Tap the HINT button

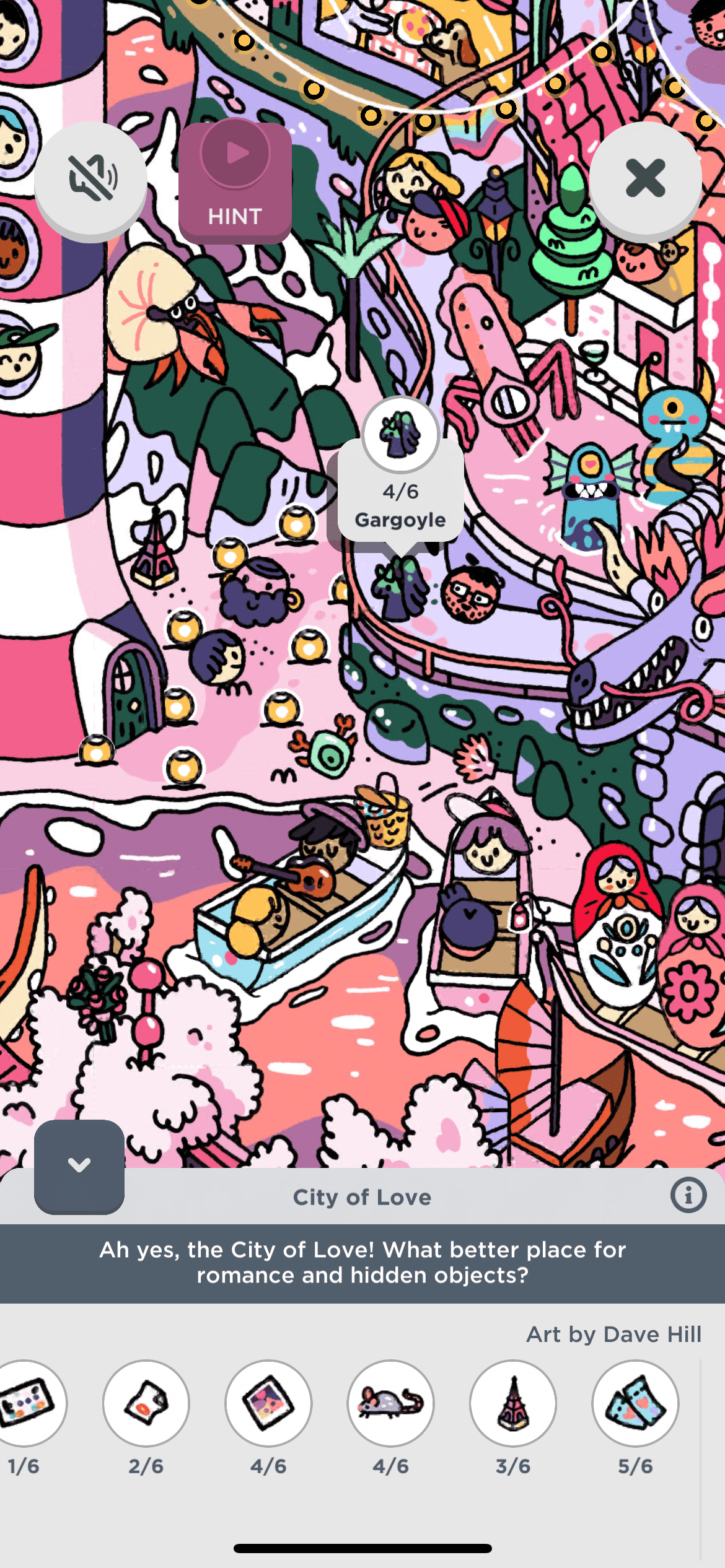click(235, 182)
